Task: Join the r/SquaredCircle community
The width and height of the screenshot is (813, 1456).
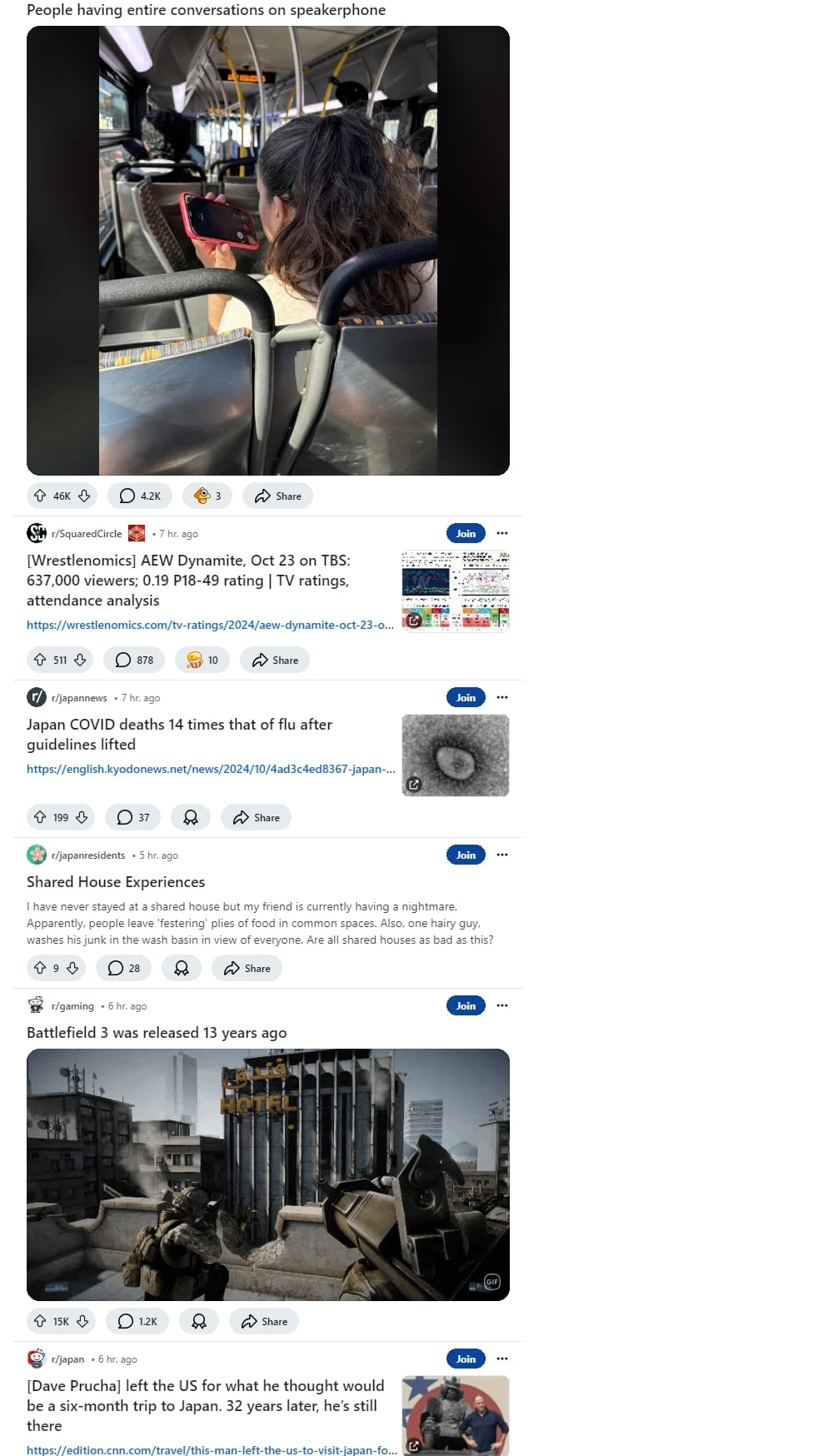Action: (x=466, y=533)
